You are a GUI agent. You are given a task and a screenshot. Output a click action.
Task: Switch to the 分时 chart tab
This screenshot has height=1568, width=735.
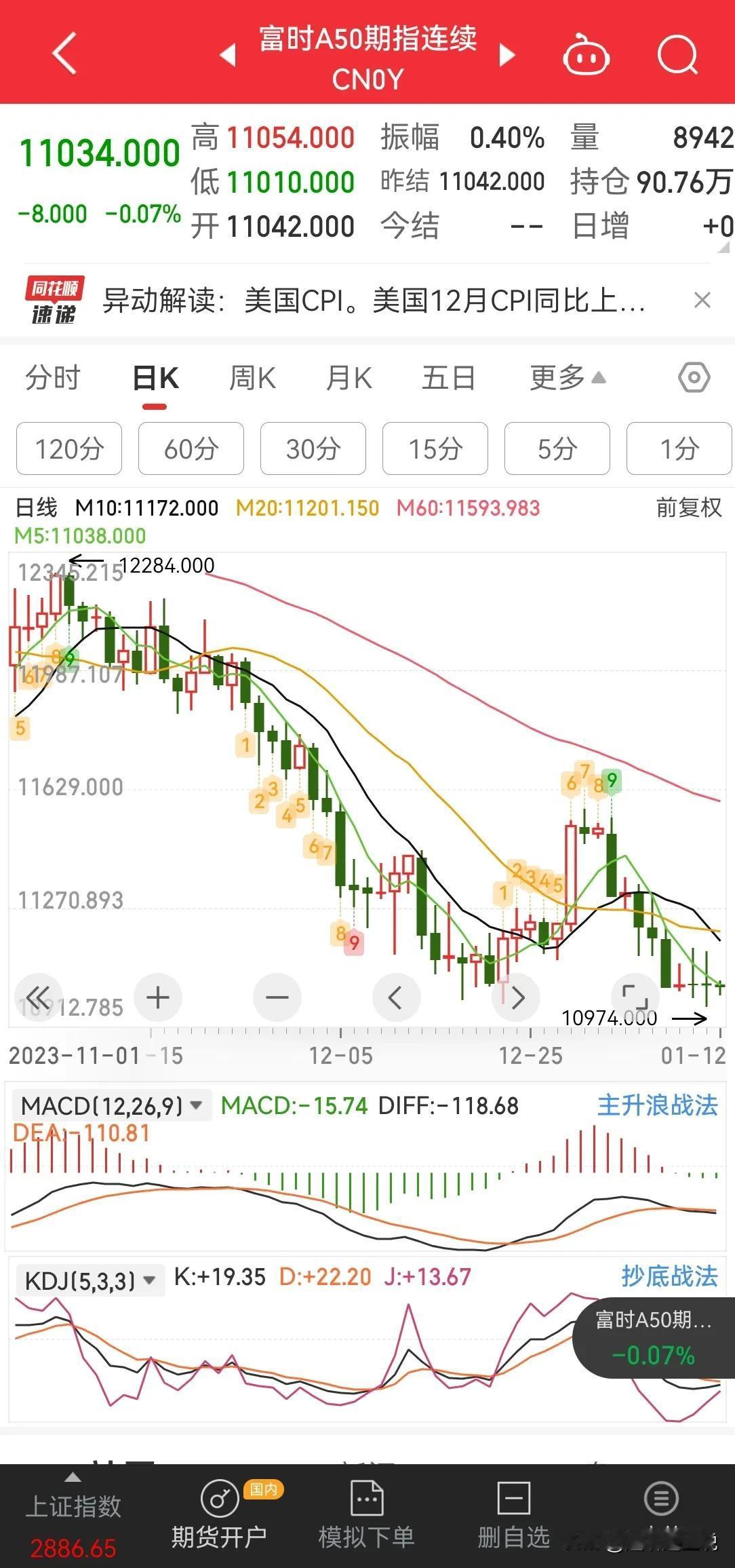point(53,378)
